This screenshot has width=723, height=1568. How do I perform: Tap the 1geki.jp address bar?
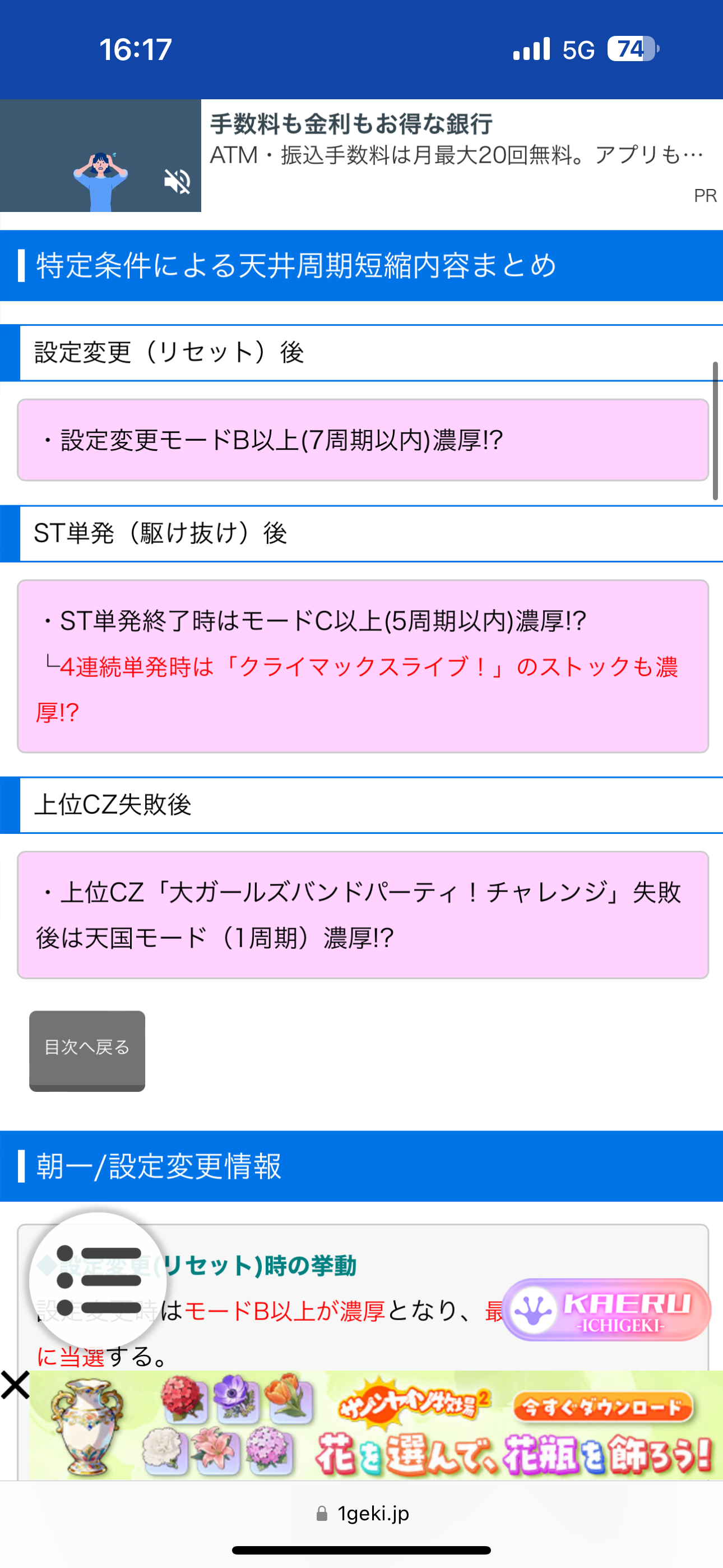(x=363, y=1514)
